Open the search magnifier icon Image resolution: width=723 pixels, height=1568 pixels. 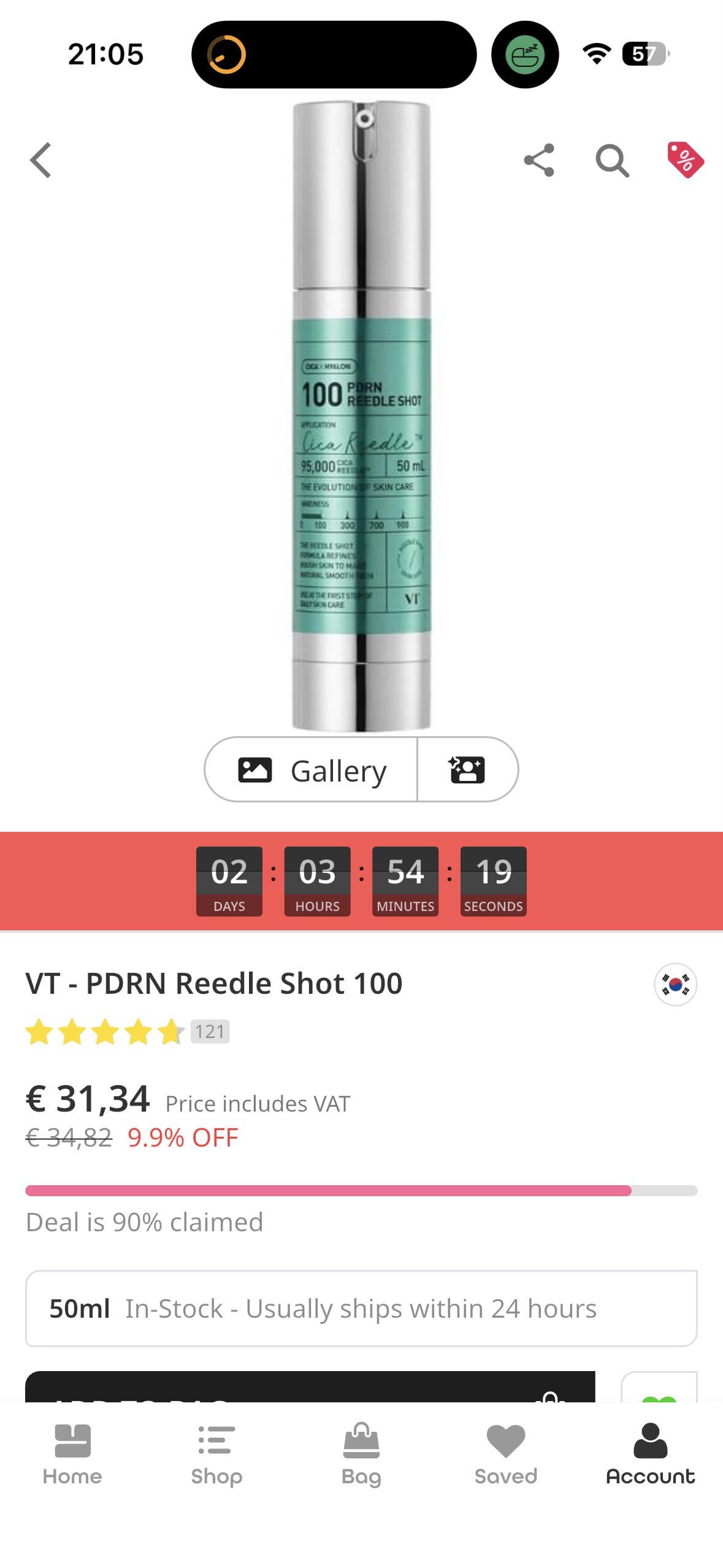coord(612,161)
